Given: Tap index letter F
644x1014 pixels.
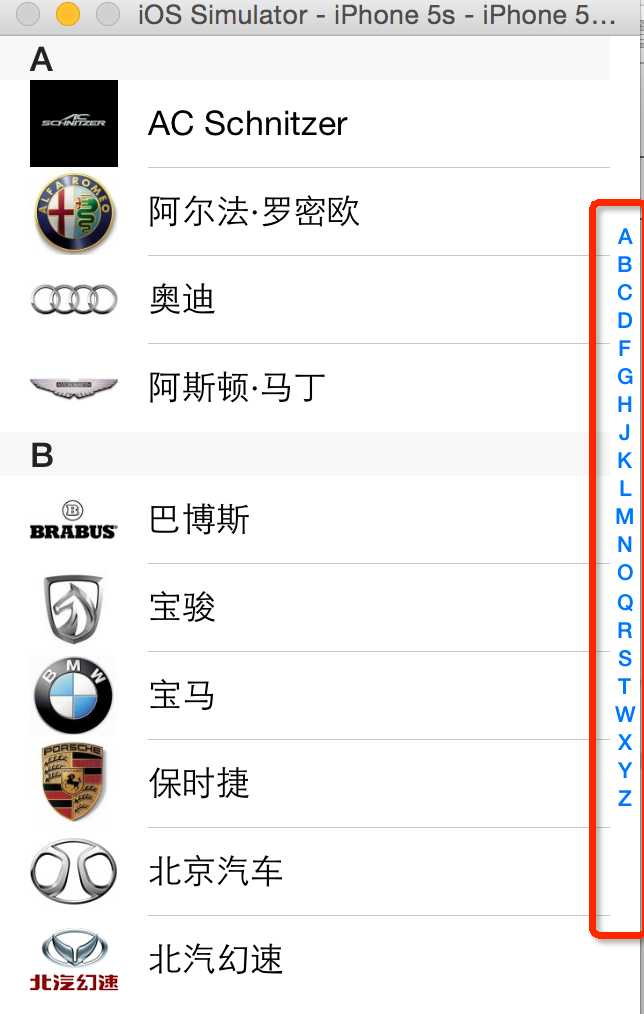Looking at the screenshot, I should point(625,349).
